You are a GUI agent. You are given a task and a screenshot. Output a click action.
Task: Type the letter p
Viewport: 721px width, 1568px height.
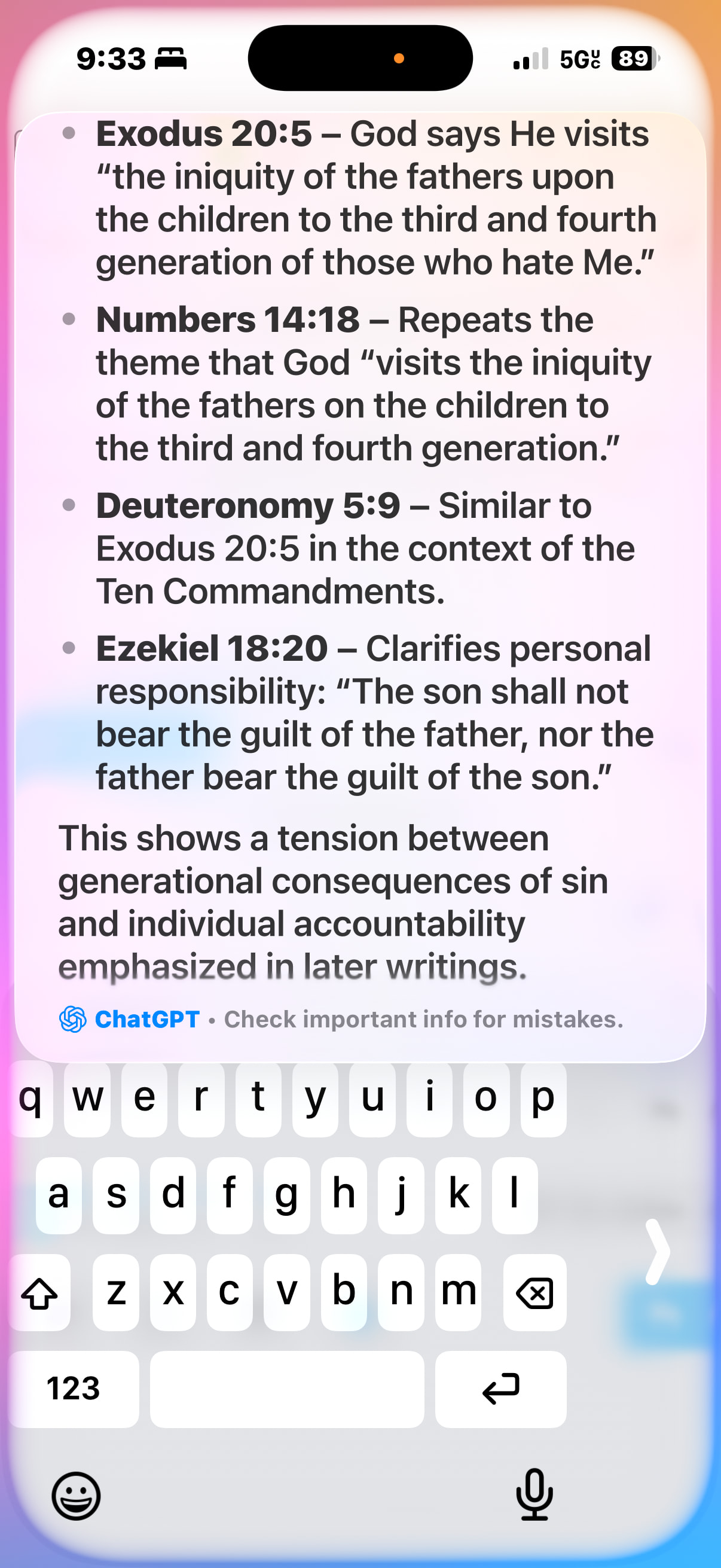click(x=543, y=1099)
